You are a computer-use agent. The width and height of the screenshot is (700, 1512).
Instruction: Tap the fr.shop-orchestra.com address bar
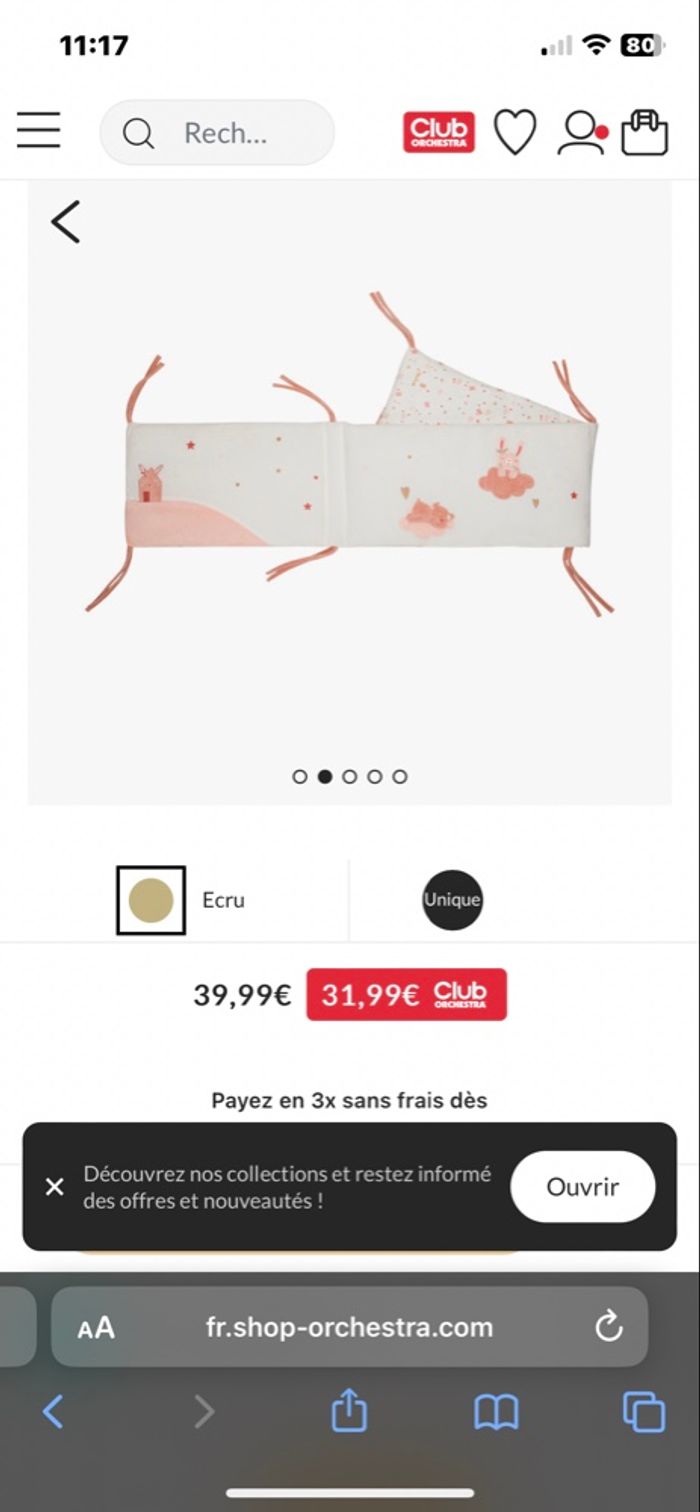[x=349, y=1327]
